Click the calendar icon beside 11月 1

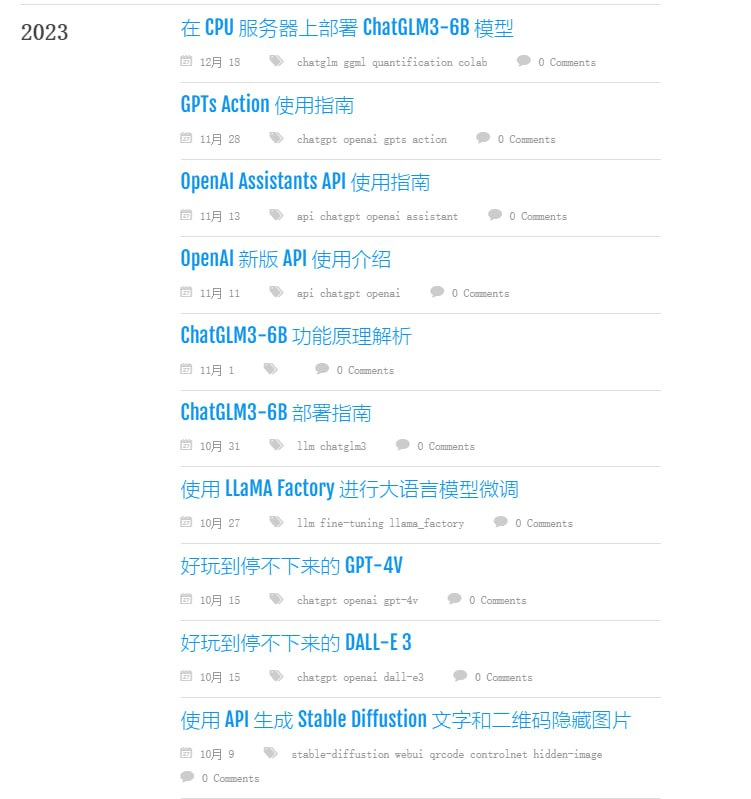(x=186, y=370)
